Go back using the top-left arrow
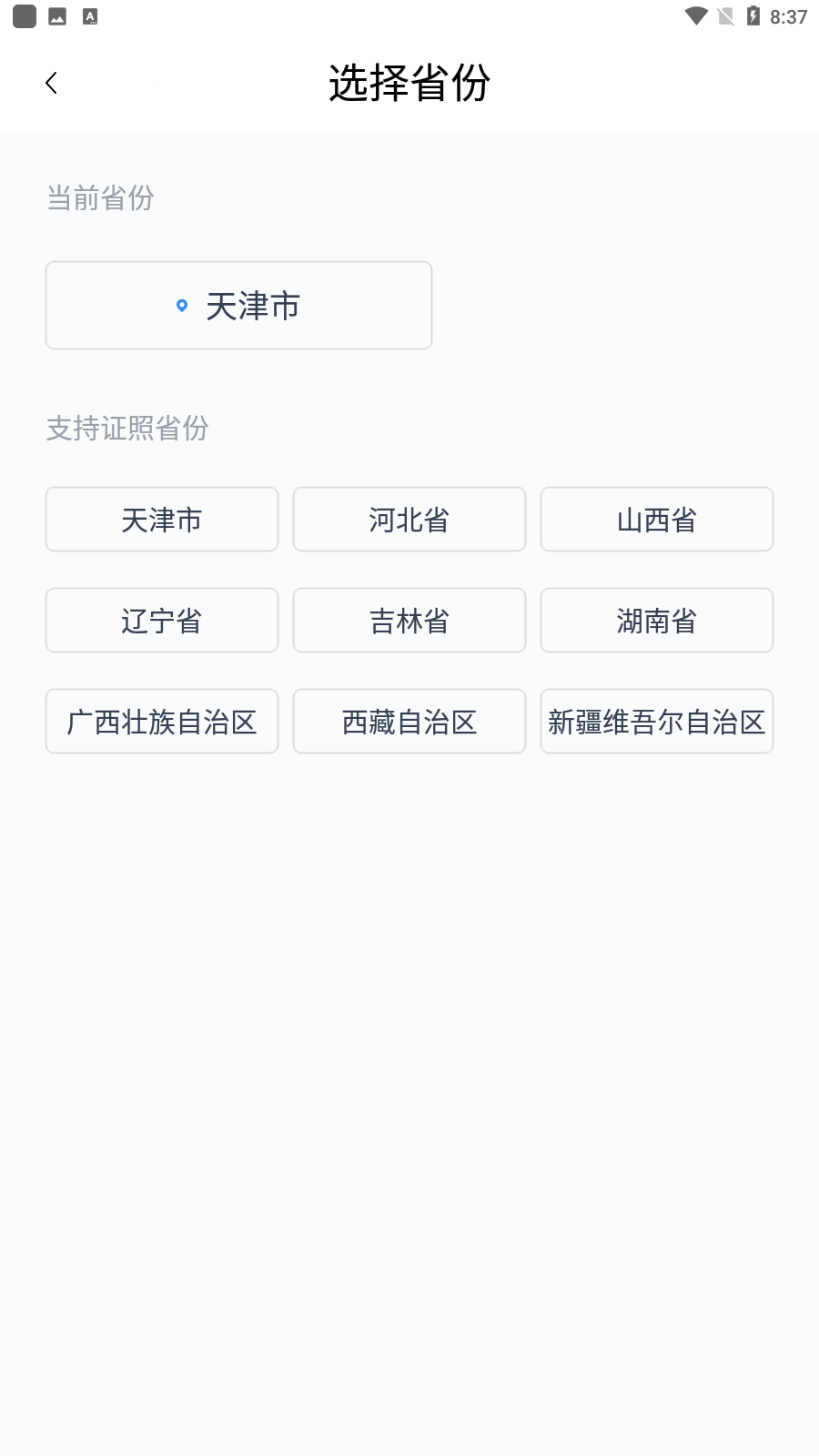Image resolution: width=819 pixels, height=1456 pixels. coord(51,83)
